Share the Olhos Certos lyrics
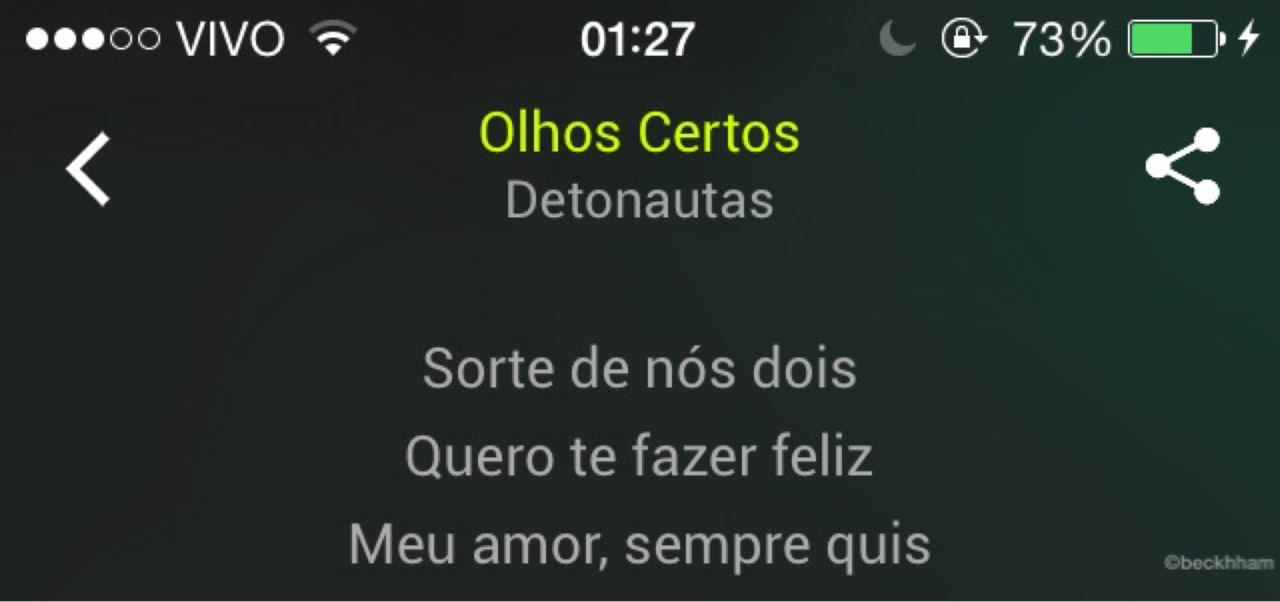Image resolution: width=1280 pixels, height=602 pixels. pos(1183,166)
